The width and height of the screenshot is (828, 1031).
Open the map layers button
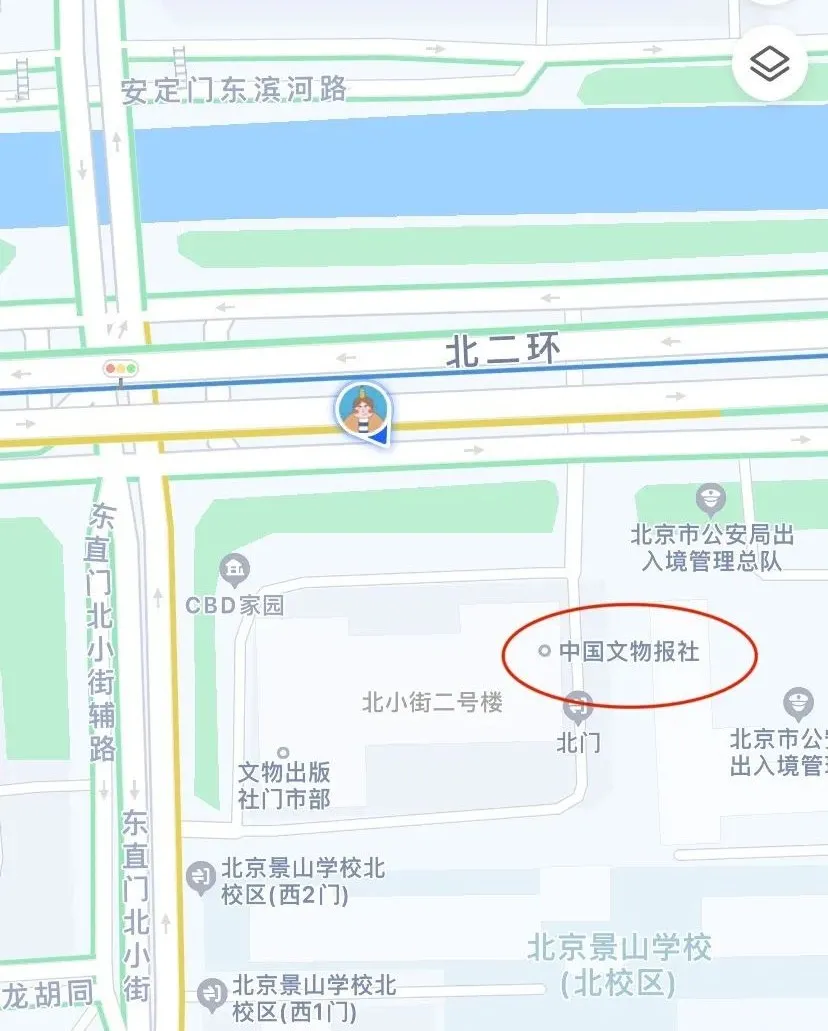(770, 64)
